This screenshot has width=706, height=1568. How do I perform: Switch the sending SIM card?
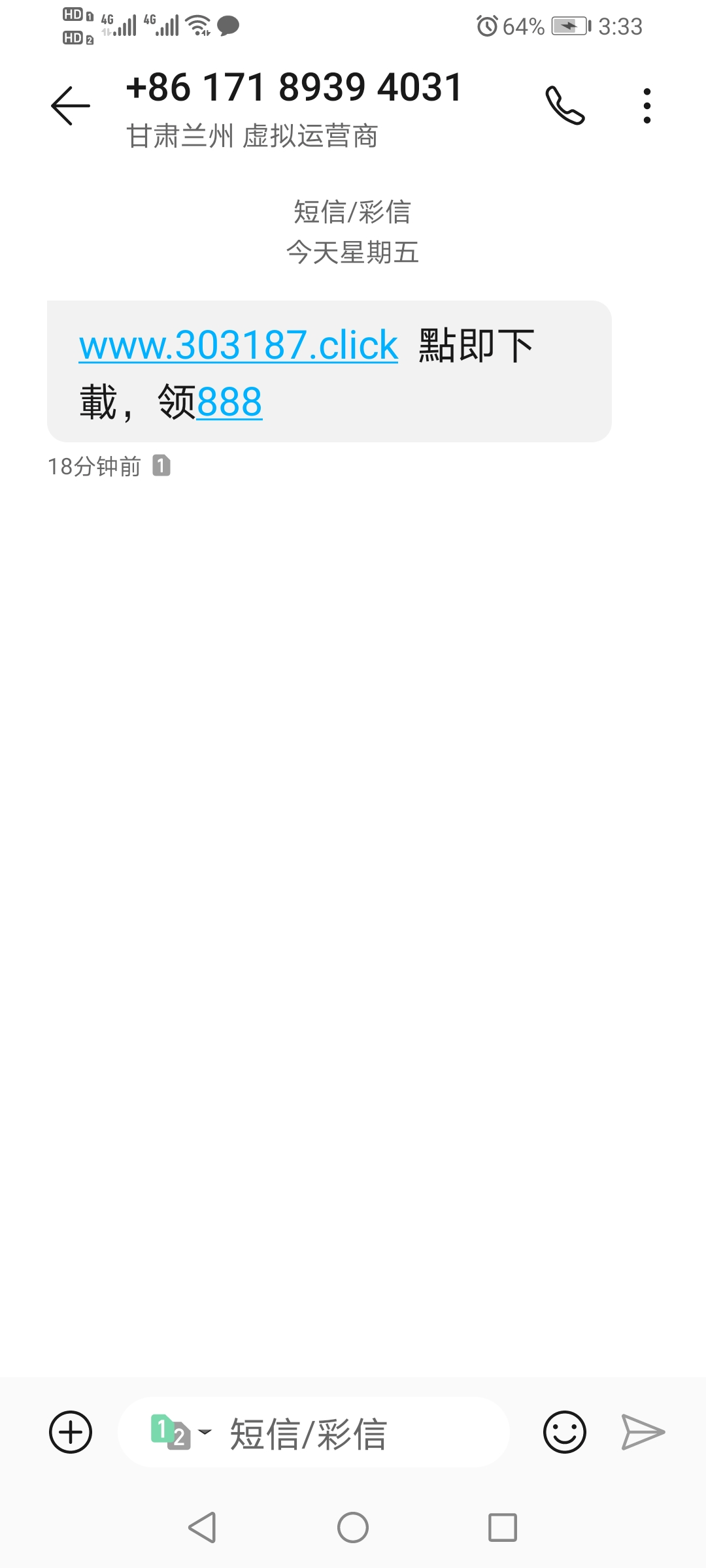click(x=179, y=1432)
